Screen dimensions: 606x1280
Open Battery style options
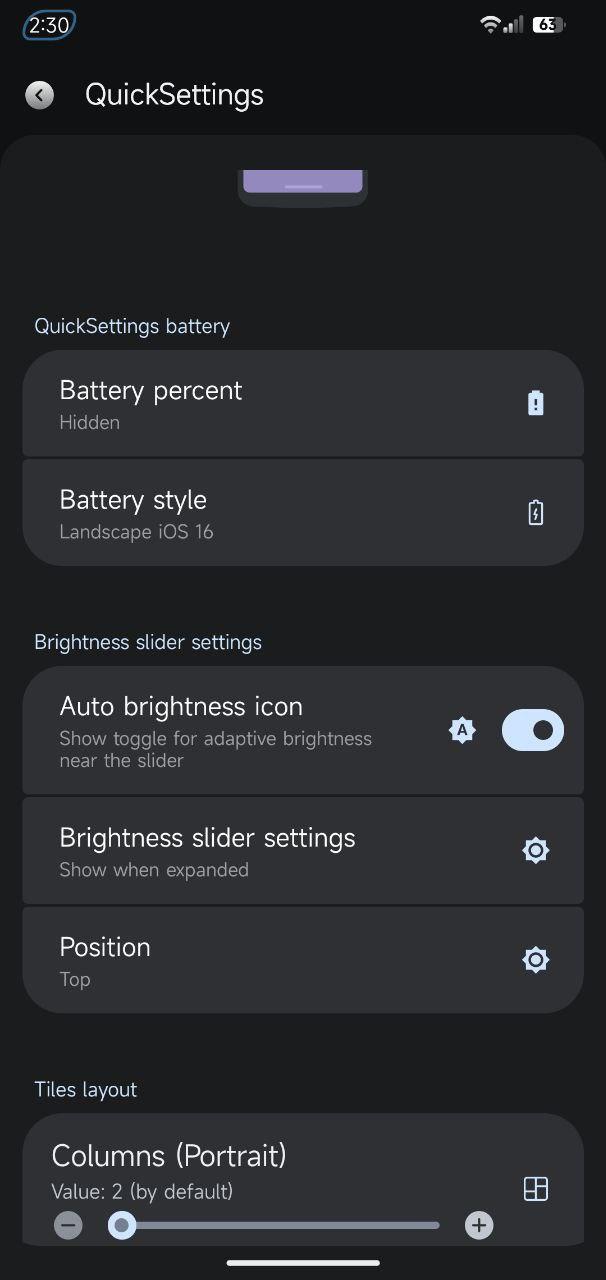click(x=303, y=513)
